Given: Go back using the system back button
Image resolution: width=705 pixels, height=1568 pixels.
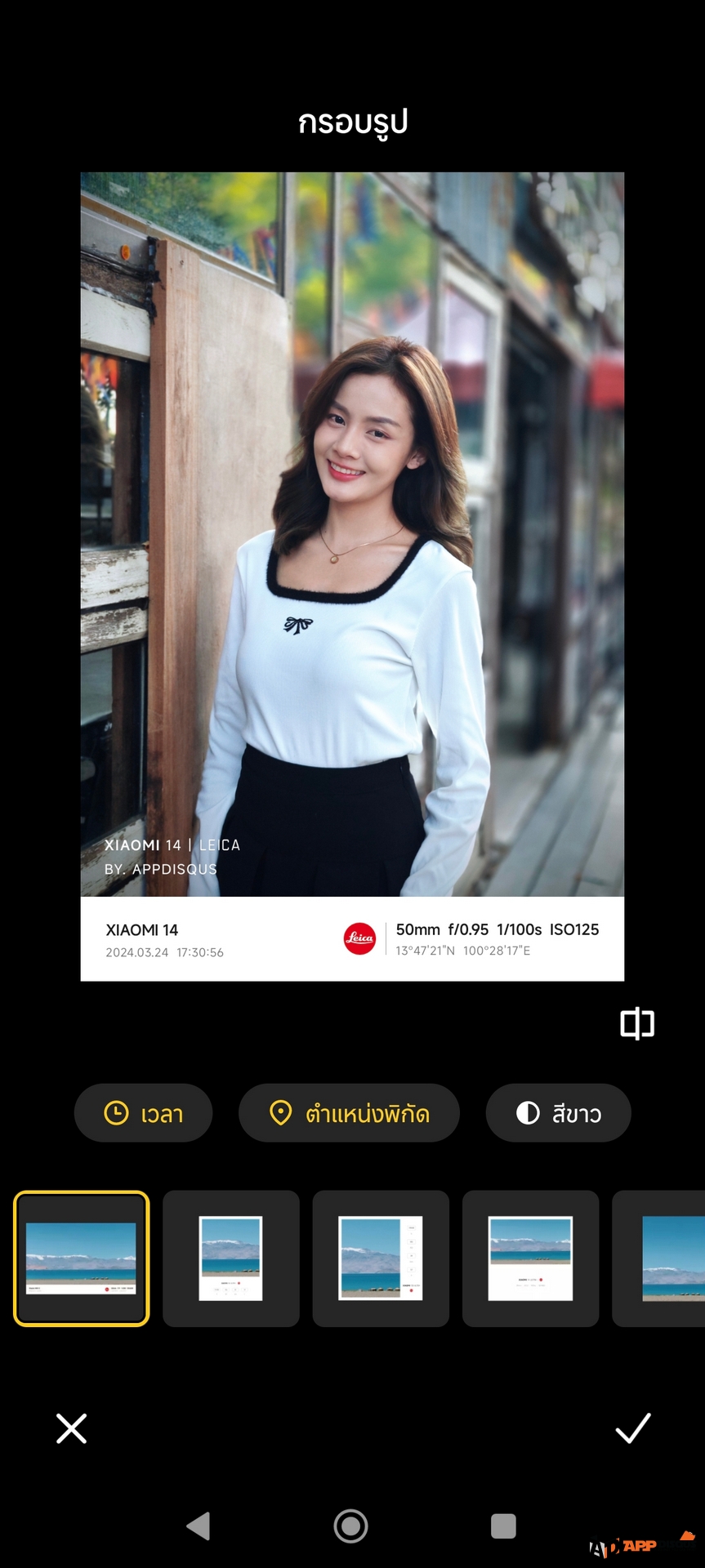Looking at the screenshot, I should [199, 1526].
